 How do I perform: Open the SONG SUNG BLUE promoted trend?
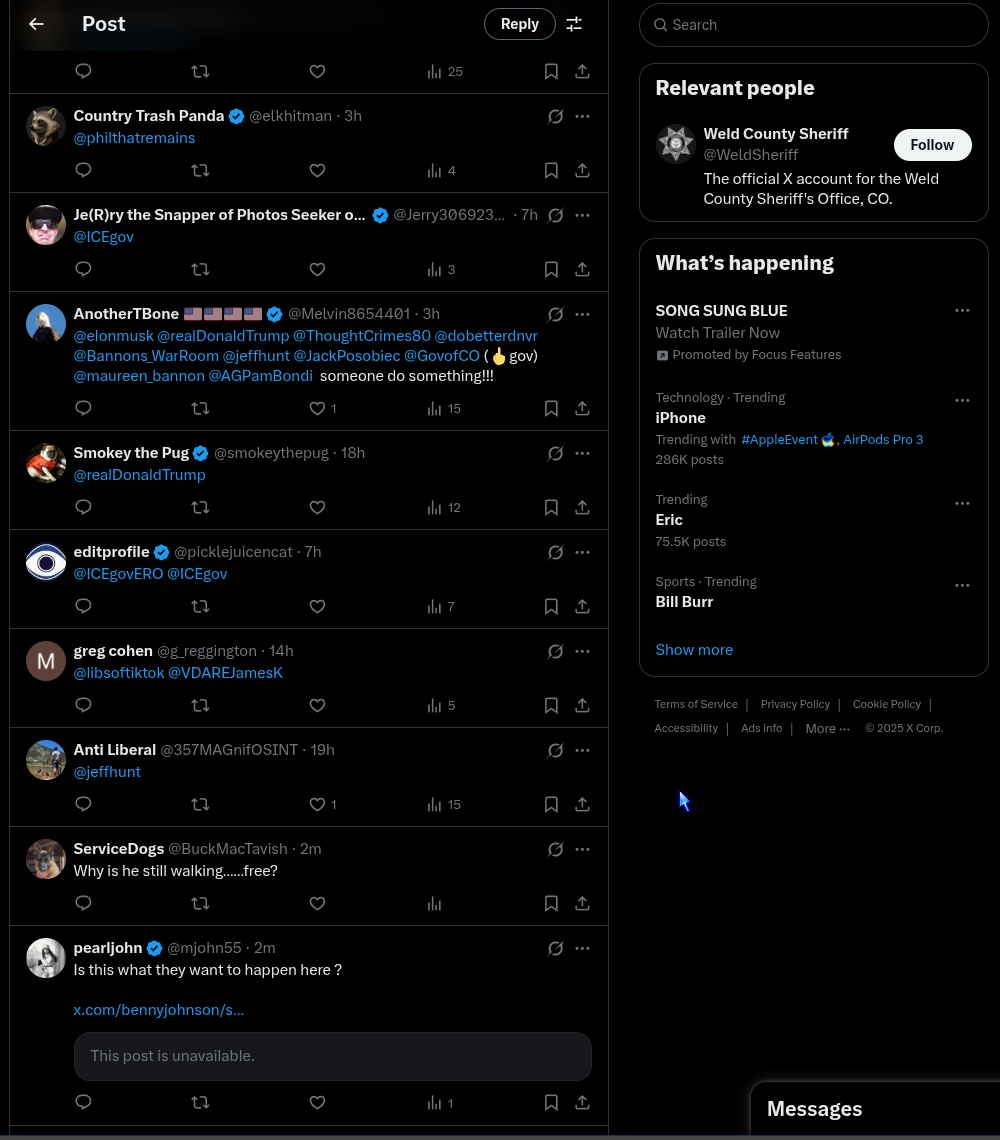point(721,311)
